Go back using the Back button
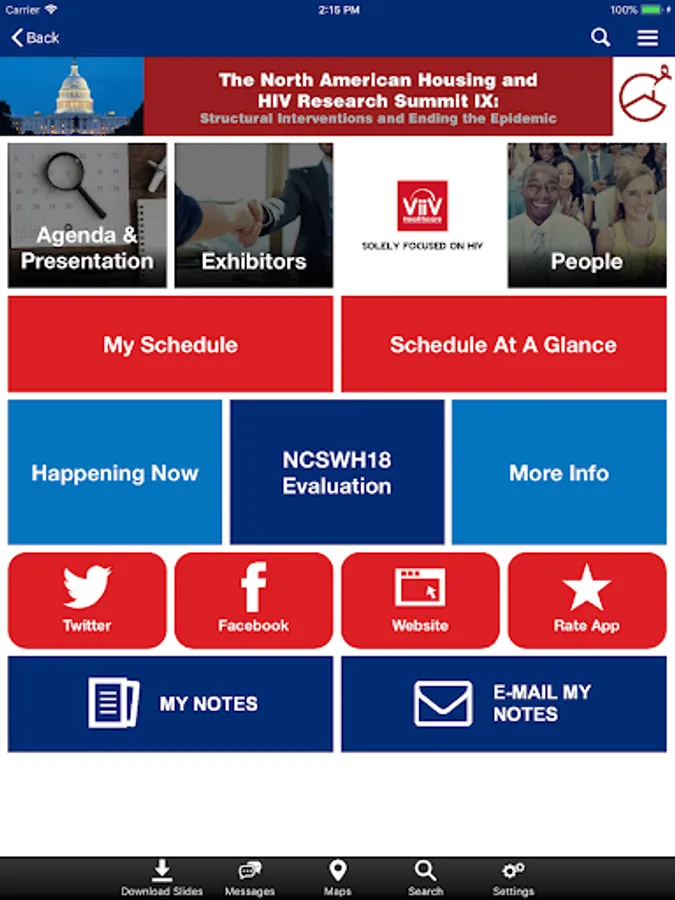This screenshot has width=675, height=900. (x=36, y=38)
